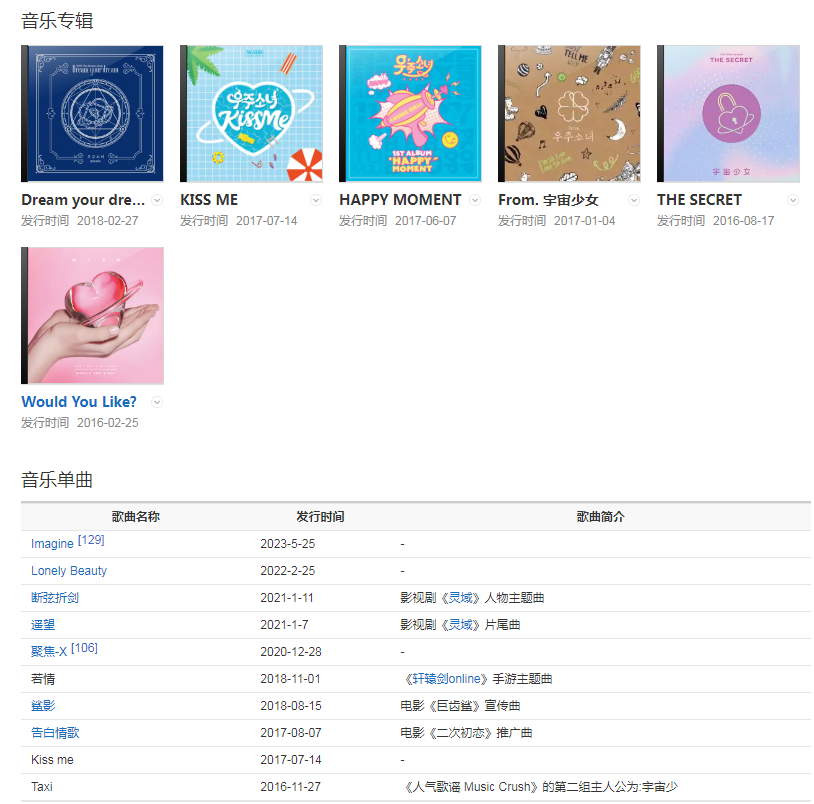Open the Would You Like? title link
The image size is (814, 804).
(79, 402)
